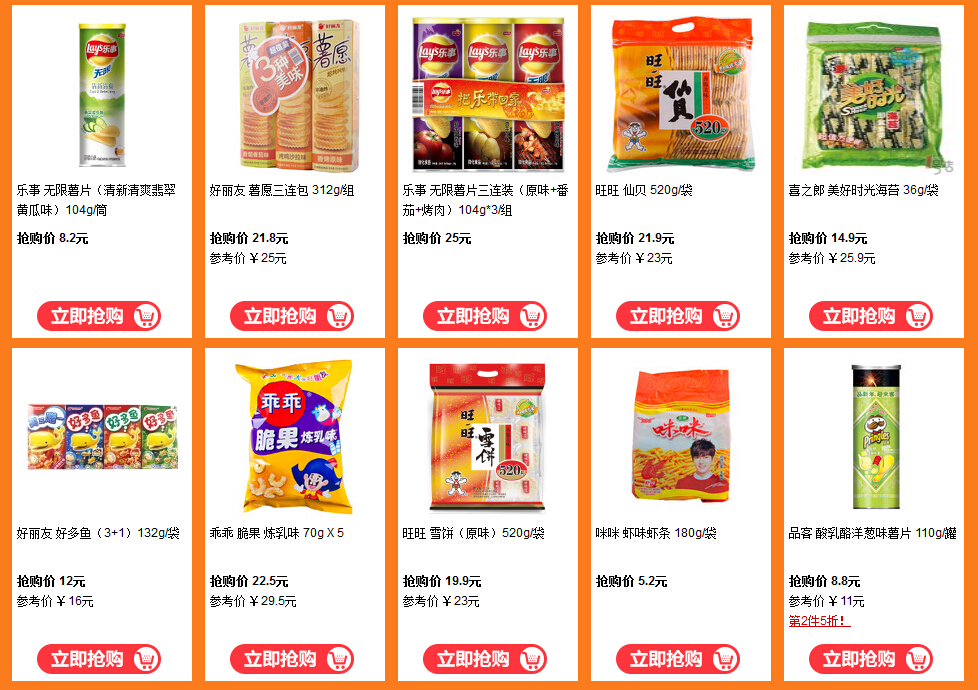
Task: Buy now 旺旺 雪饼 原味 520g
Action: pos(485,659)
